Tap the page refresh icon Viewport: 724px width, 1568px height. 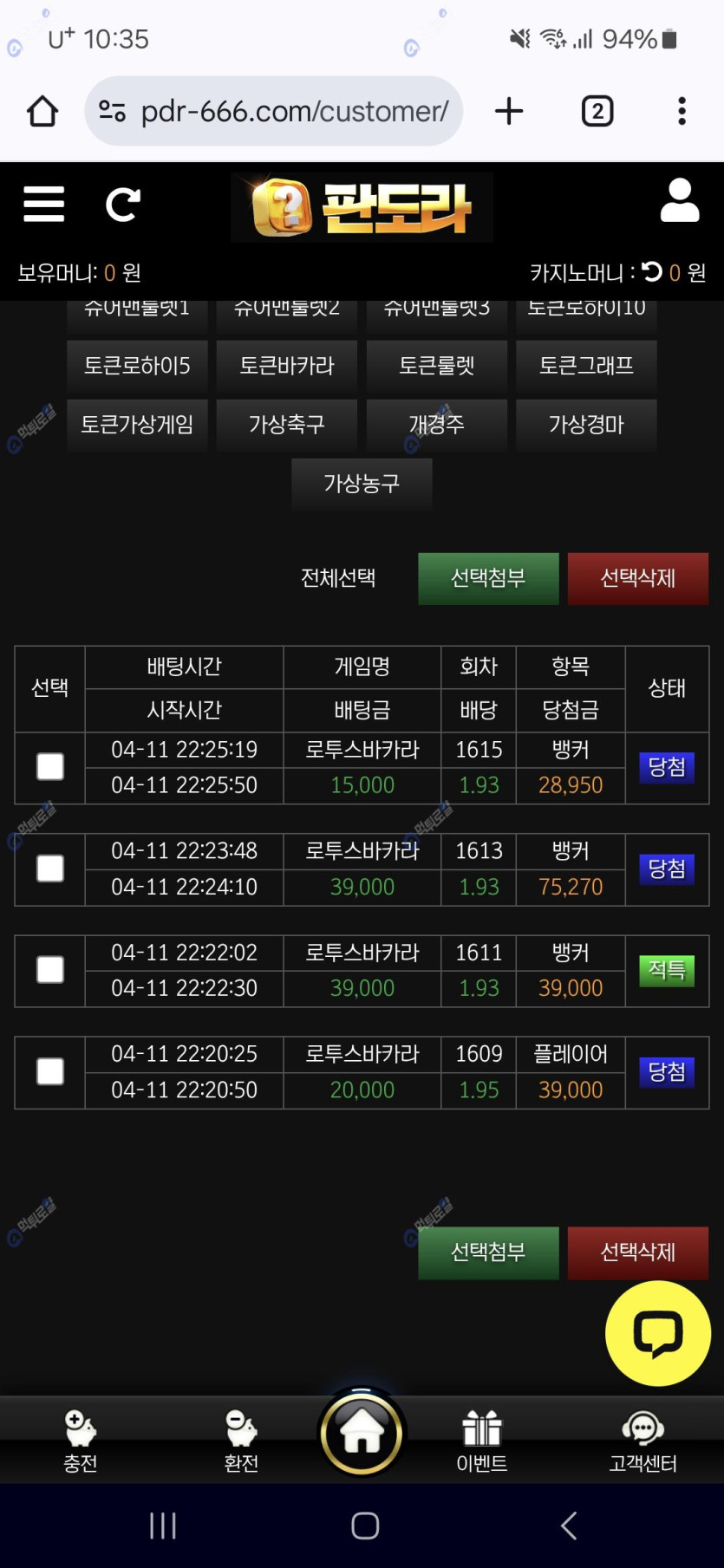pyautogui.click(x=122, y=205)
